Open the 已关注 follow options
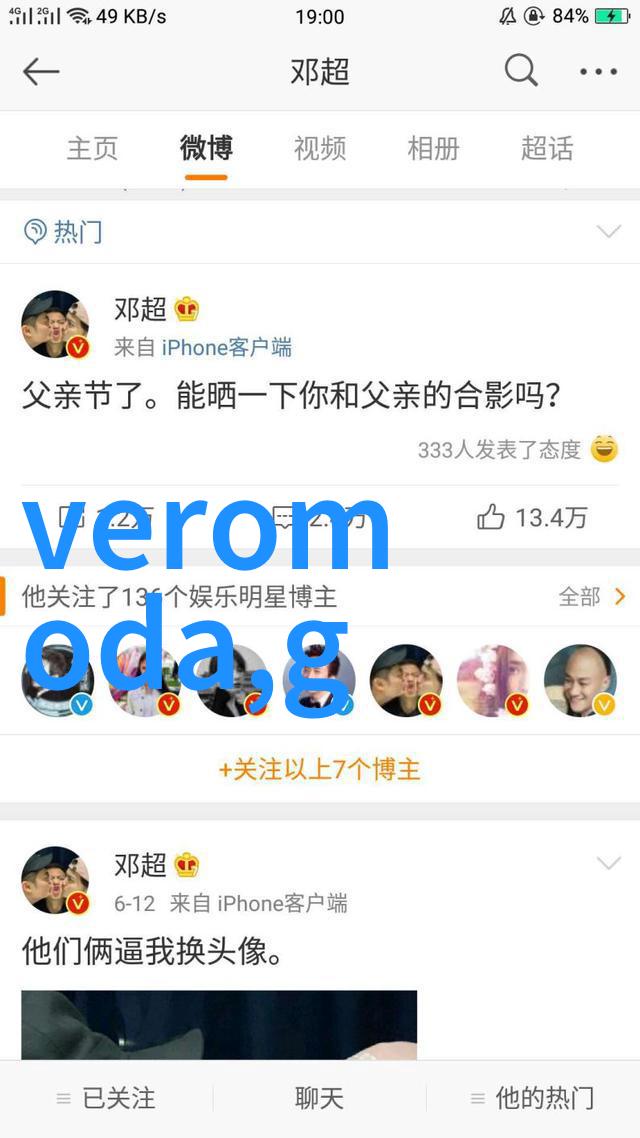 106,1098
